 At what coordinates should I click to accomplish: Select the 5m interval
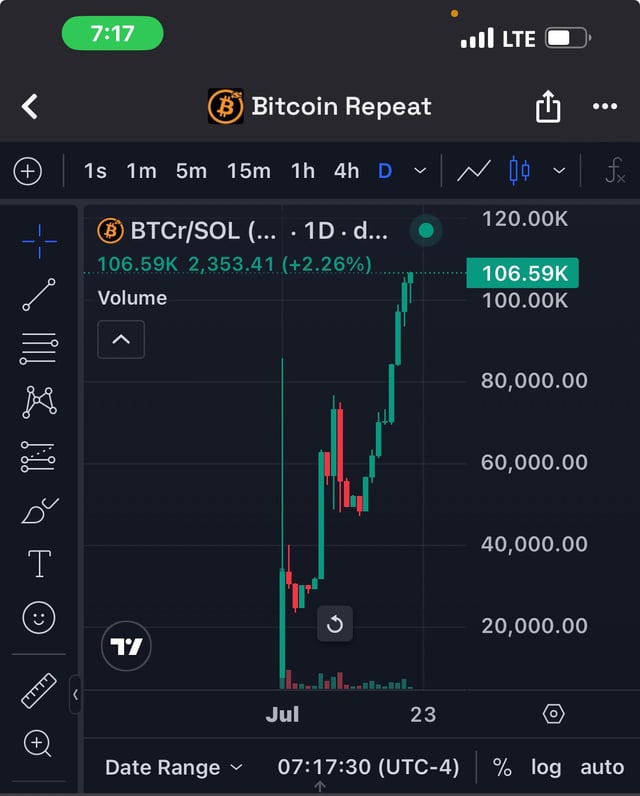[x=191, y=171]
